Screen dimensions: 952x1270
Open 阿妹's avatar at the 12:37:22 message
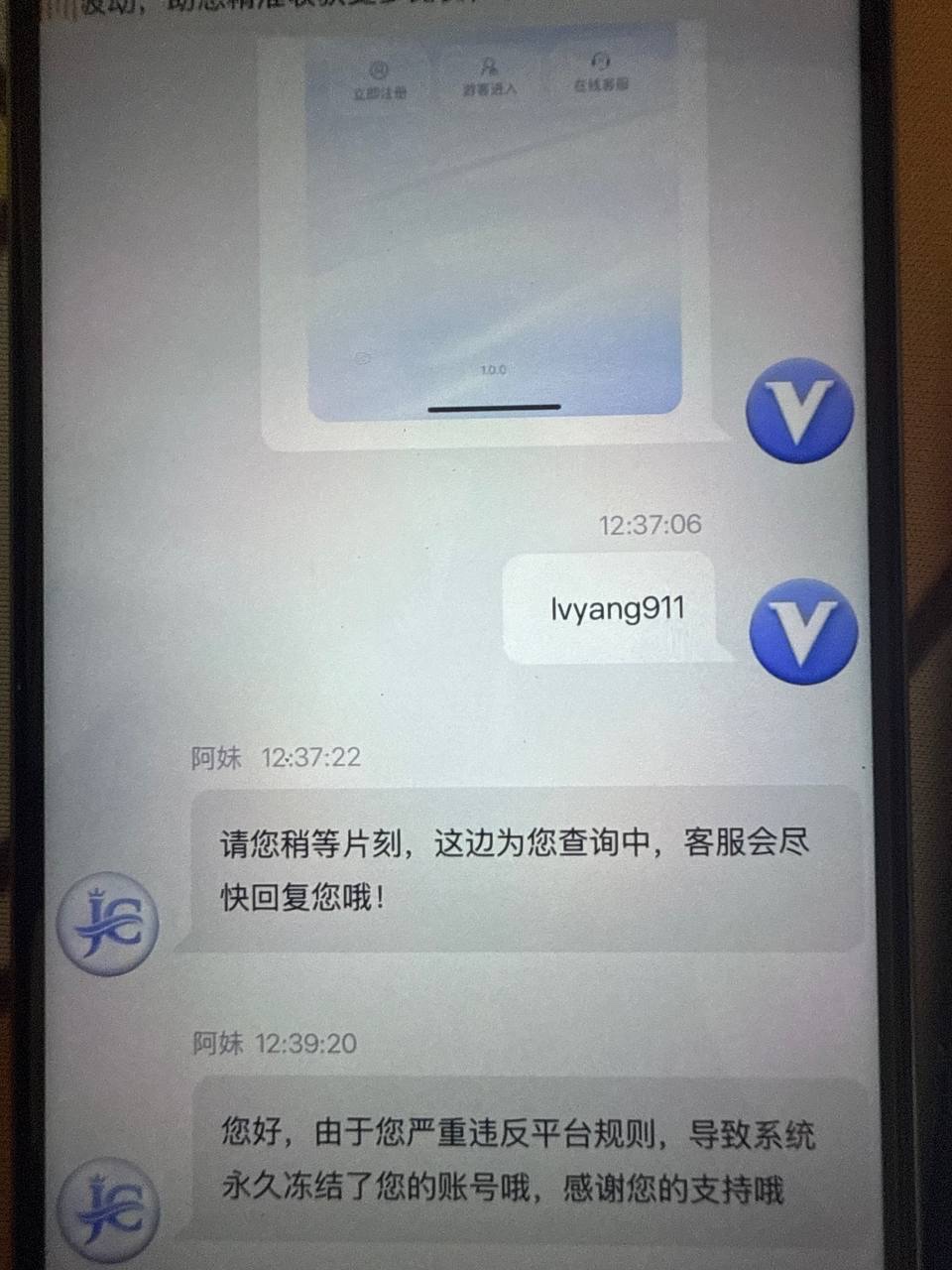pyautogui.click(x=109, y=924)
